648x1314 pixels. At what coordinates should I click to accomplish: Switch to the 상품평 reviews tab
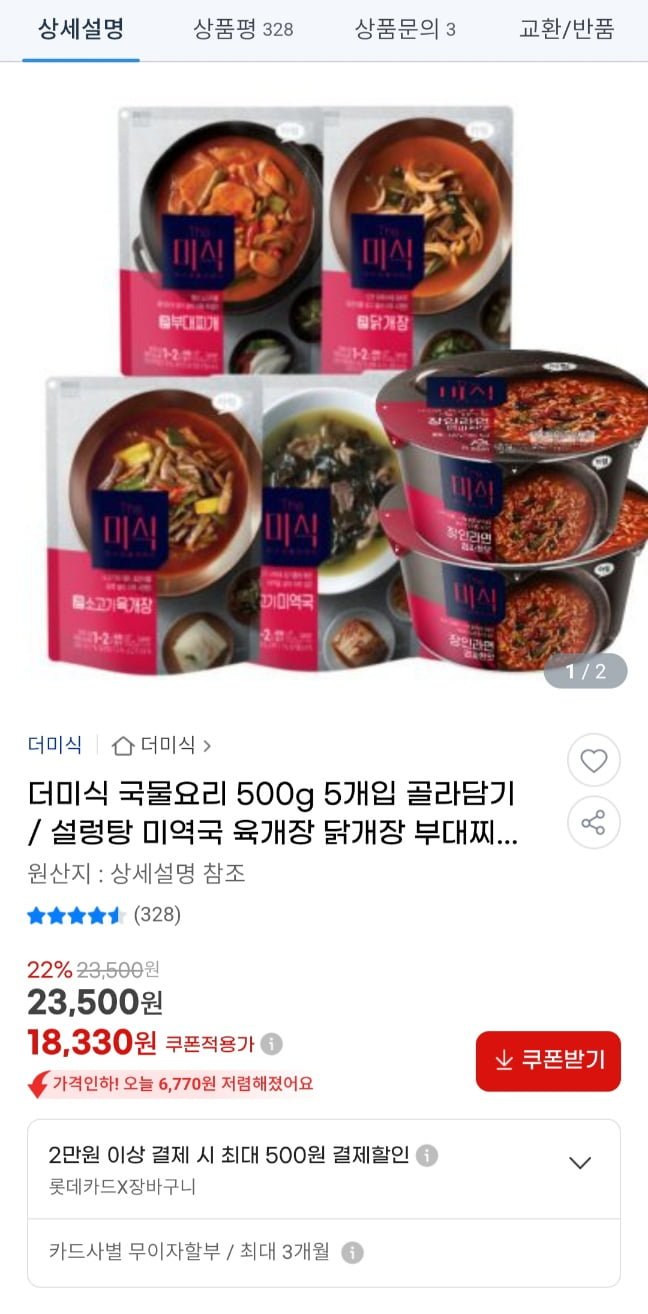tap(243, 29)
